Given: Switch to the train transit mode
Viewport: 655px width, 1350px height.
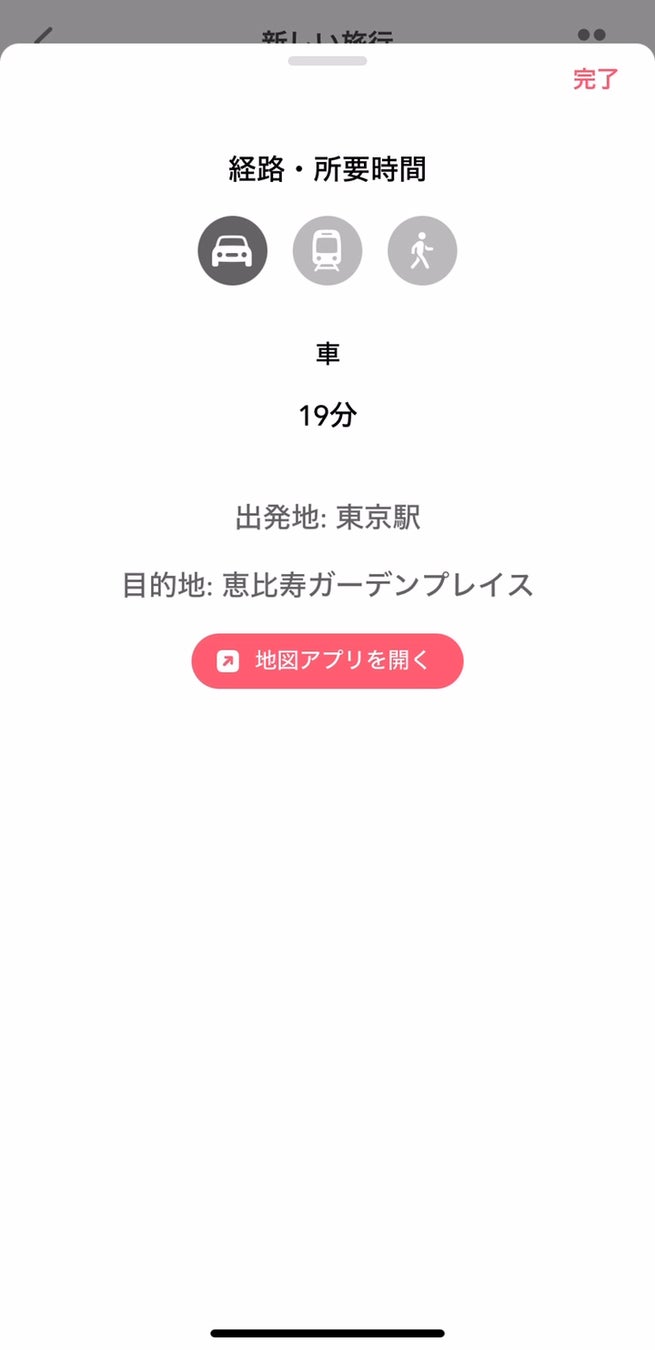Looking at the screenshot, I should pos(327,251).
